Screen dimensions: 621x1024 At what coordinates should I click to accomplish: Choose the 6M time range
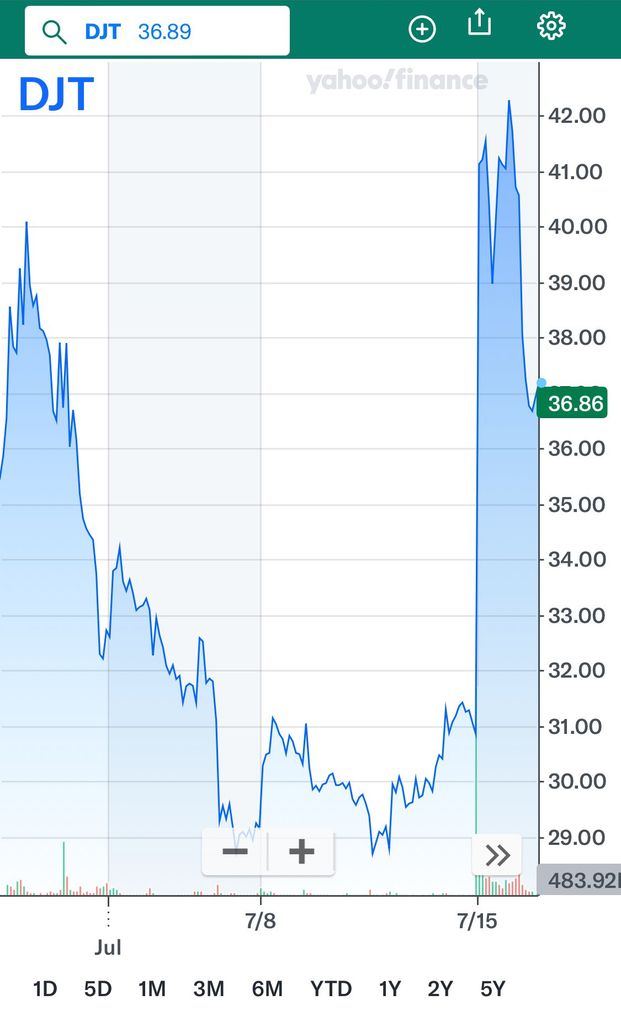267,989
